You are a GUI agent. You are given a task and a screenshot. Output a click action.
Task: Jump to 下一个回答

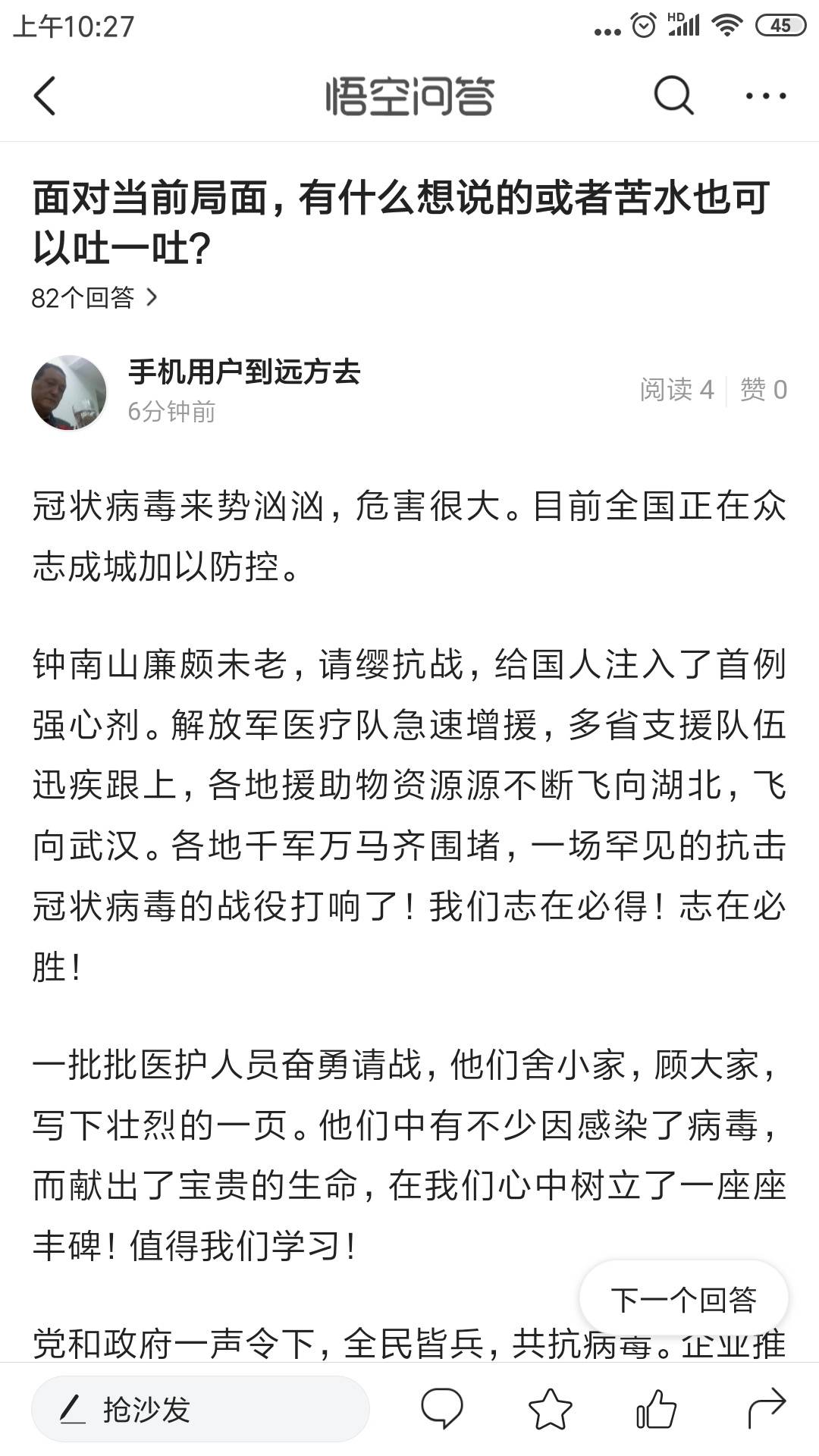[x=684, y=1300]
